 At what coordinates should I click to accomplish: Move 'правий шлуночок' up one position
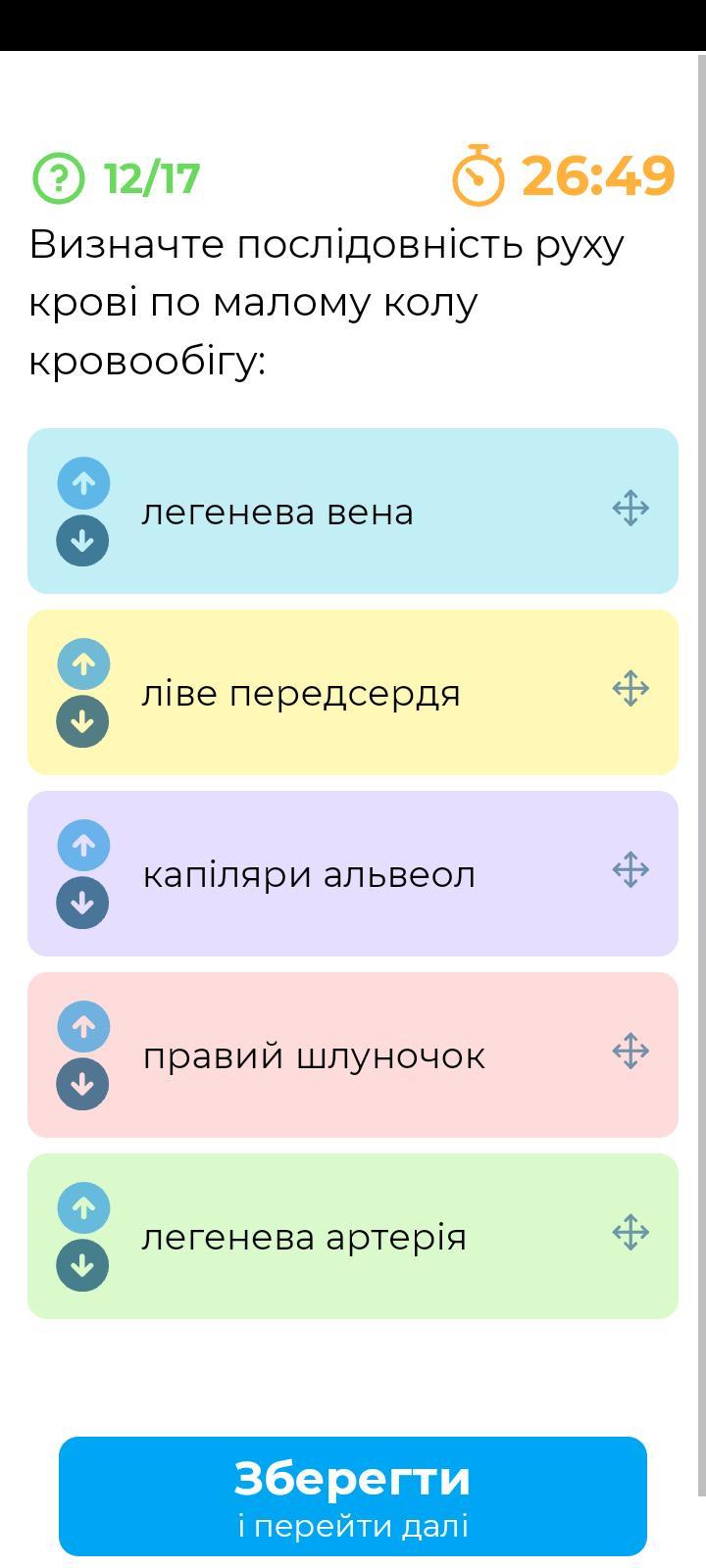pos(82,1027)
